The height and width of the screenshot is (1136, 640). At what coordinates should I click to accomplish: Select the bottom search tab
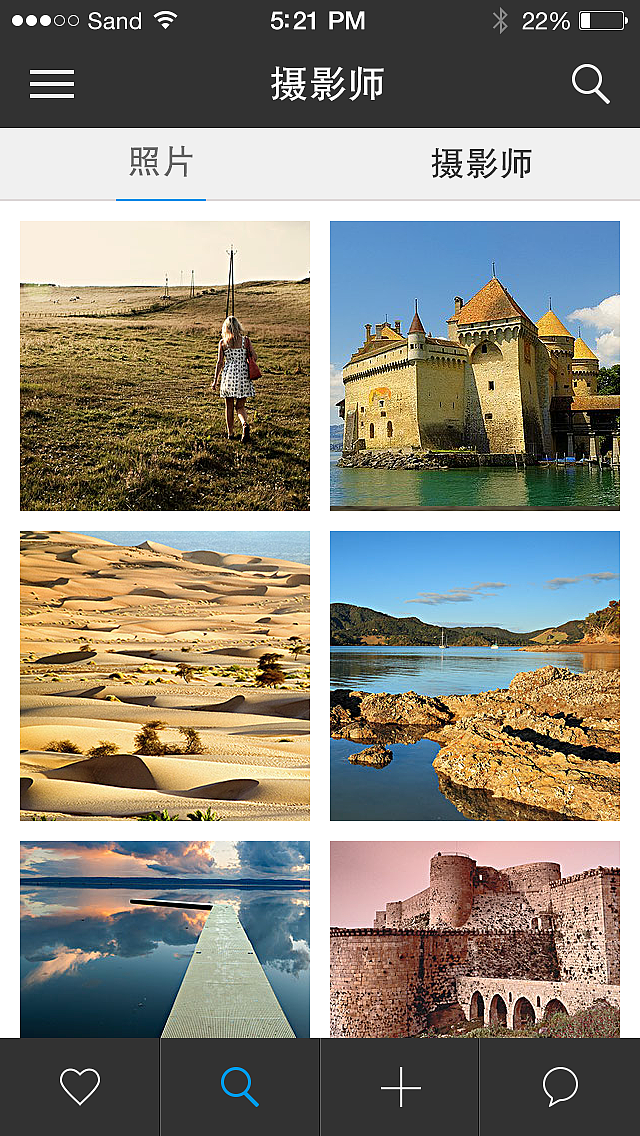point(240,1087)
